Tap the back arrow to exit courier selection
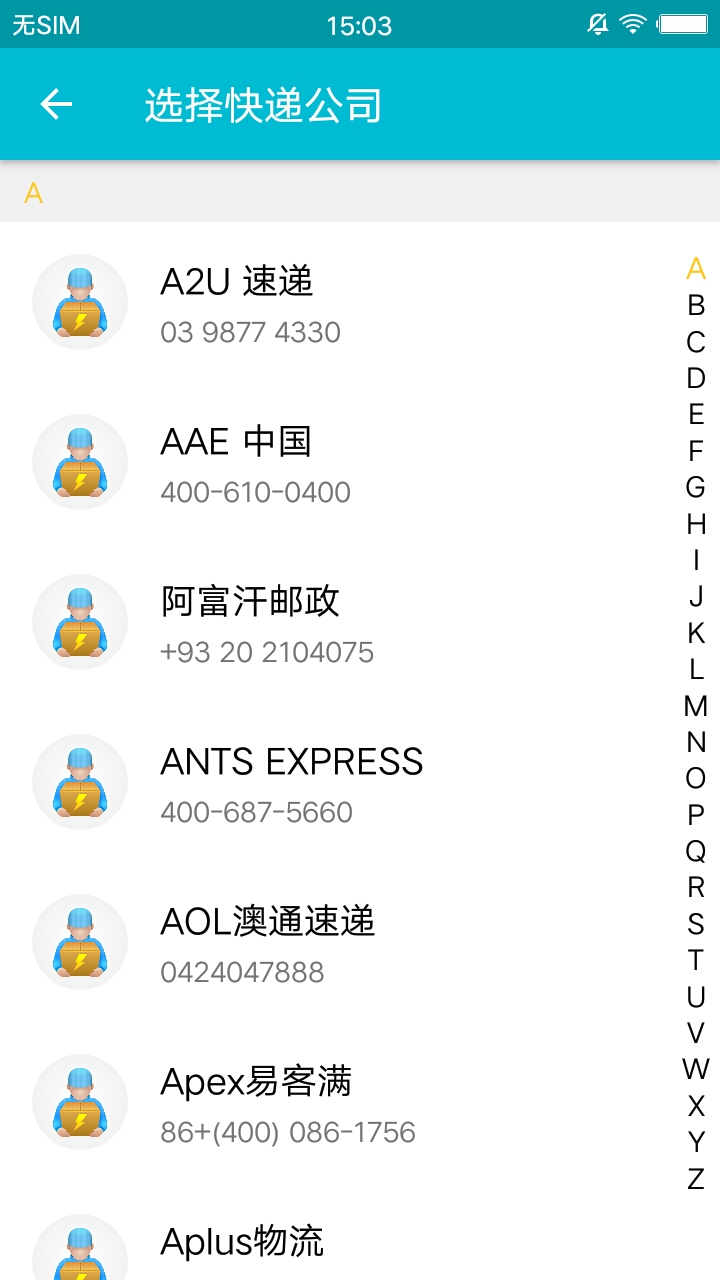The image size is (720, 1280). 57,103
